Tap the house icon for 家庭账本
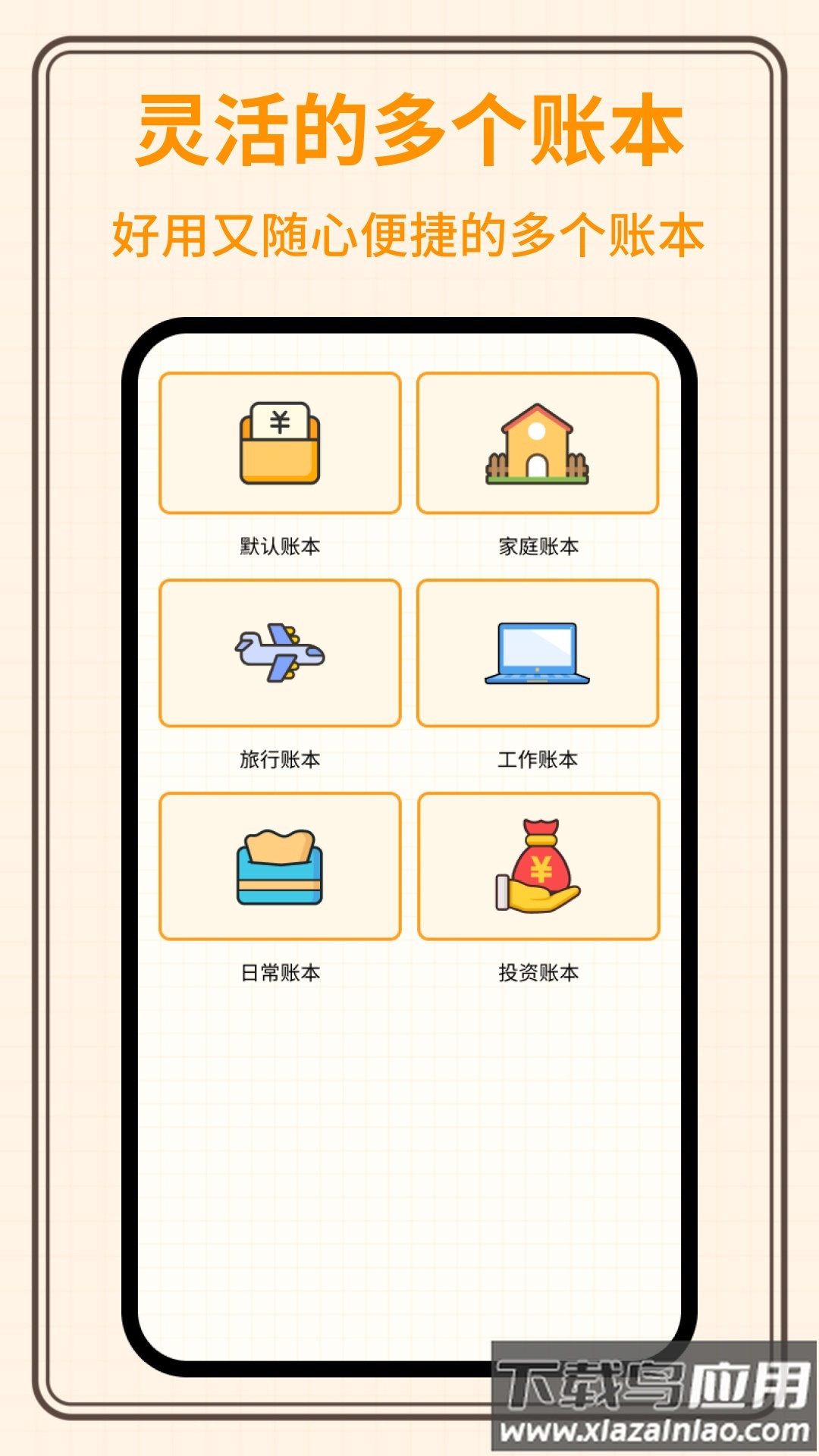Image resolution: width=819 pixels, height=1456 pixels. click(x=537, y=444)
